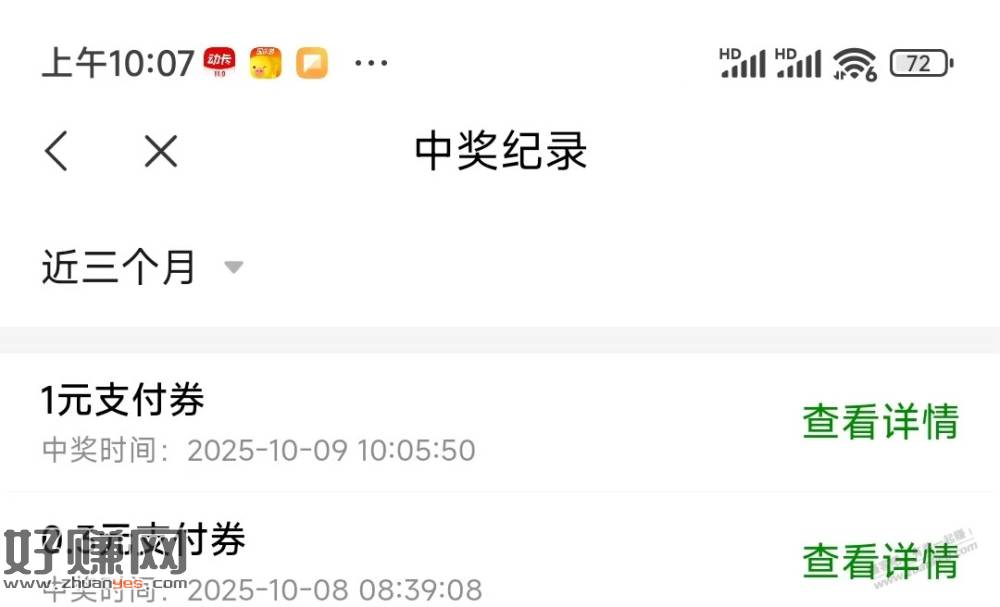Image resolution: width=1000 pixels, height=607 pixels.
Task: Close the 中奖纪录 page
Action: [x=160, y=151]
